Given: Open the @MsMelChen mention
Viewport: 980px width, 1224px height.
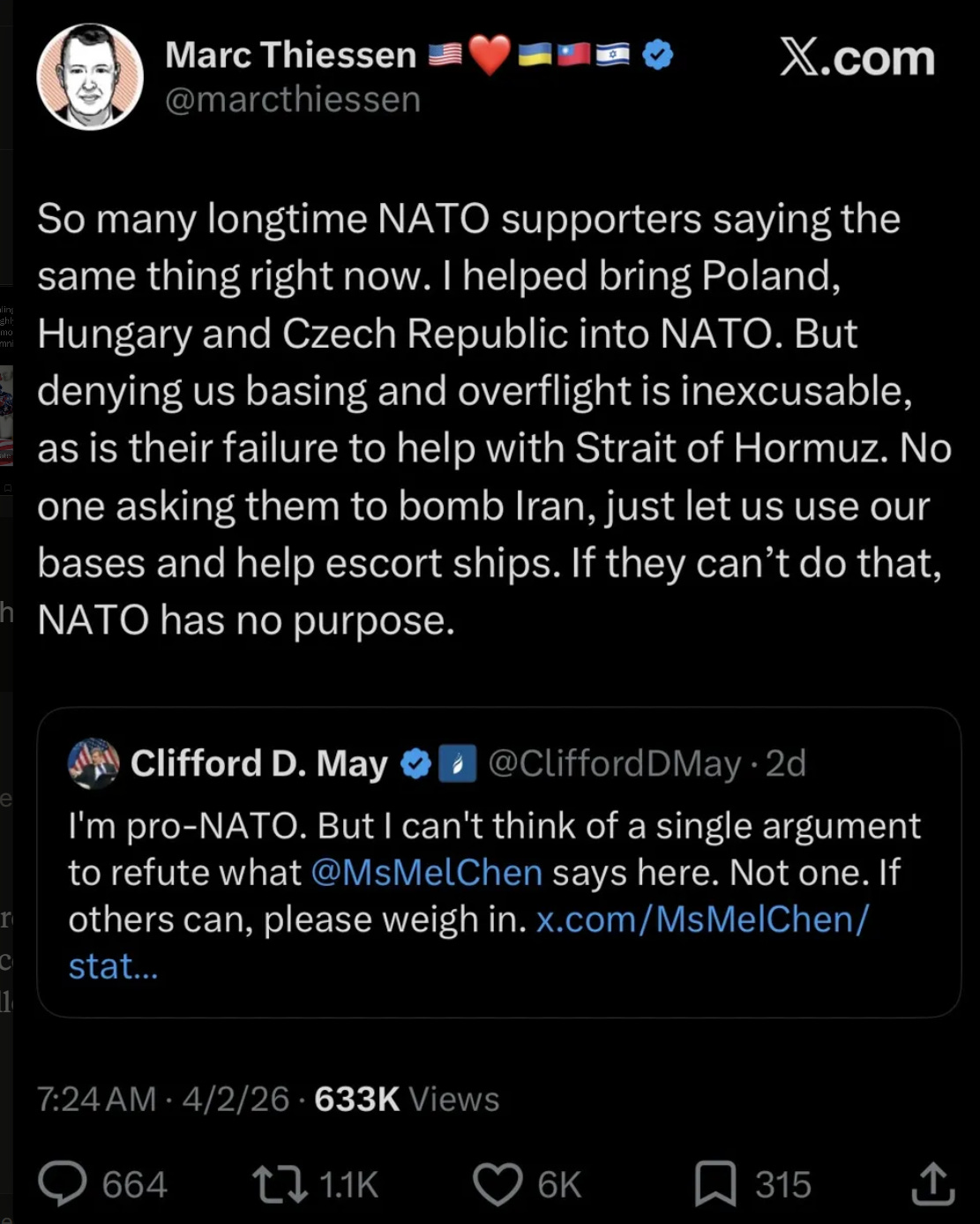Looking at the screenshot, I should click(x=427, y=873).
